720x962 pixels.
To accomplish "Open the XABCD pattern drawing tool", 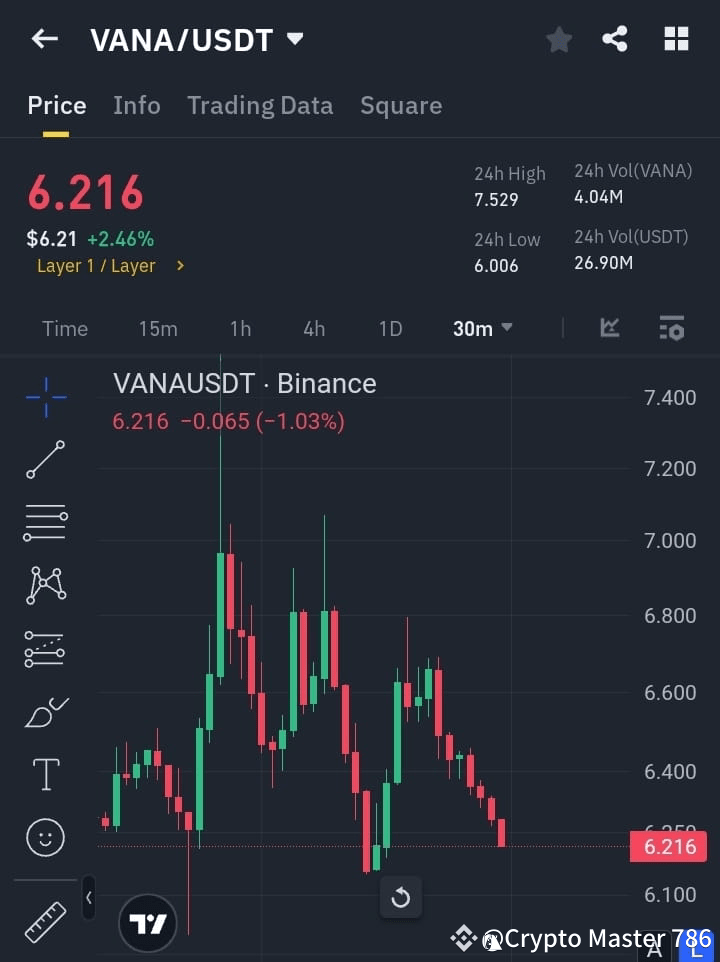I will (x=45, y=585).
